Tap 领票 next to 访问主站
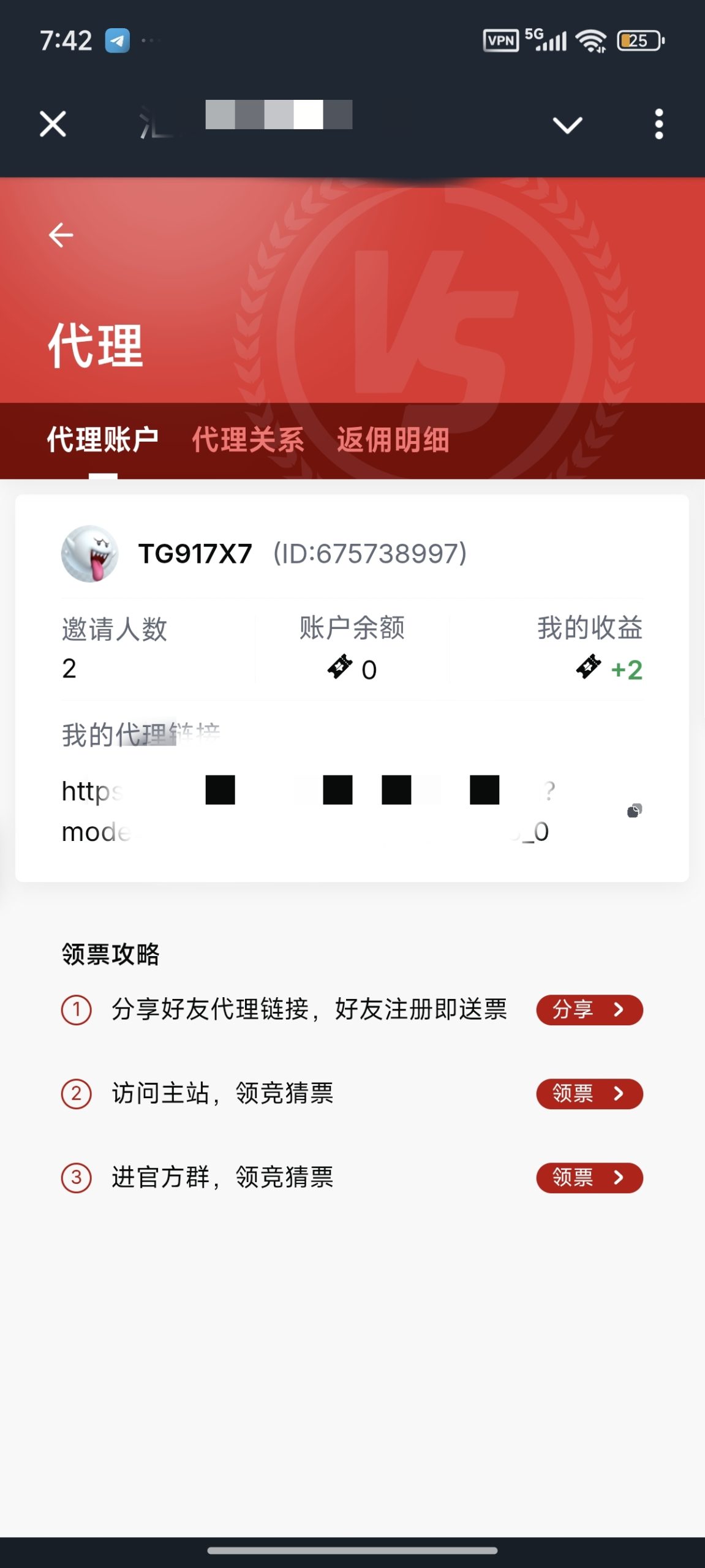Screen dimensions: 705x1568 click(x=589, y=1093)
